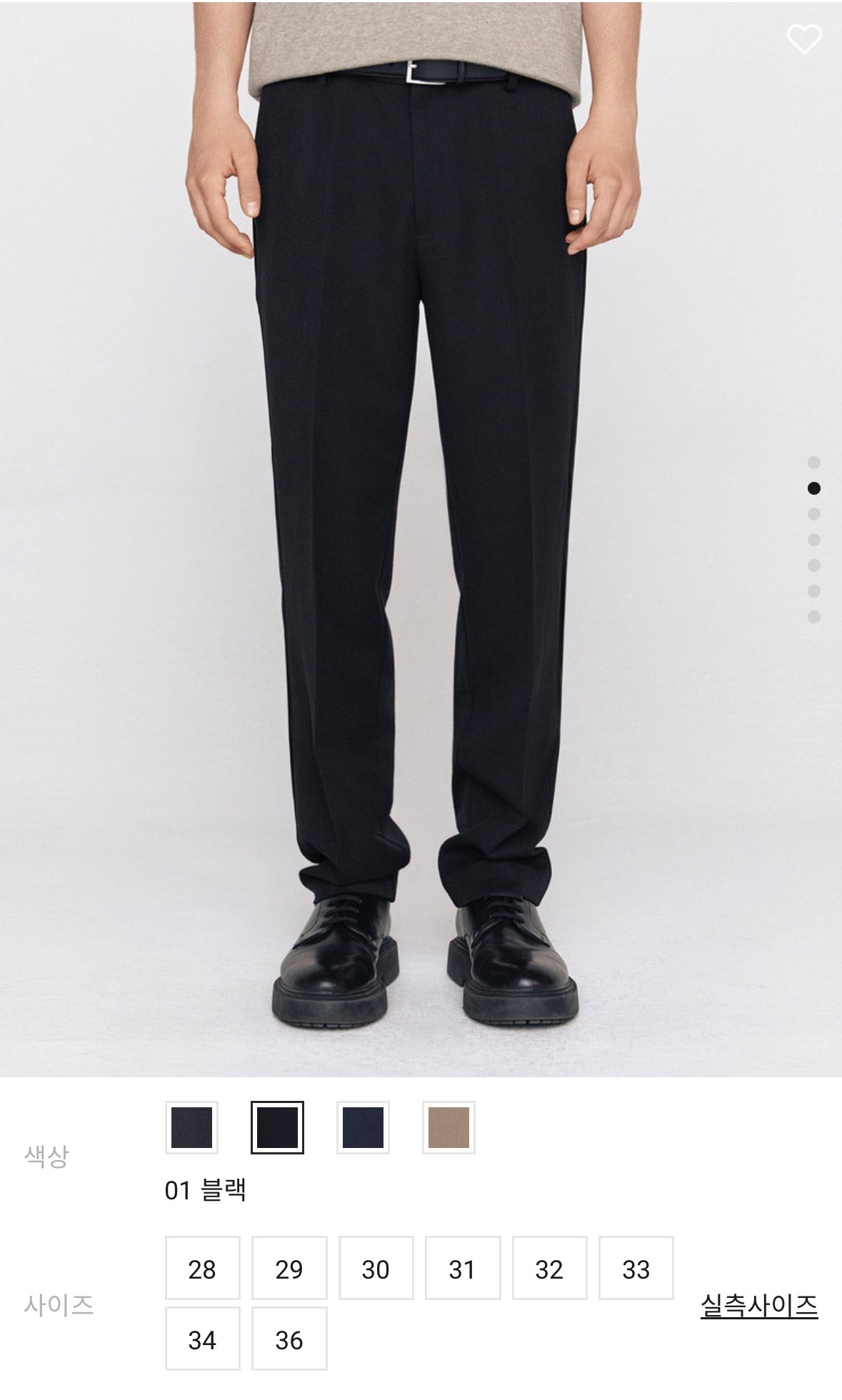Pick the beige color swatch
Viewport: 842px width, 1400px height.
point(448,1127)
